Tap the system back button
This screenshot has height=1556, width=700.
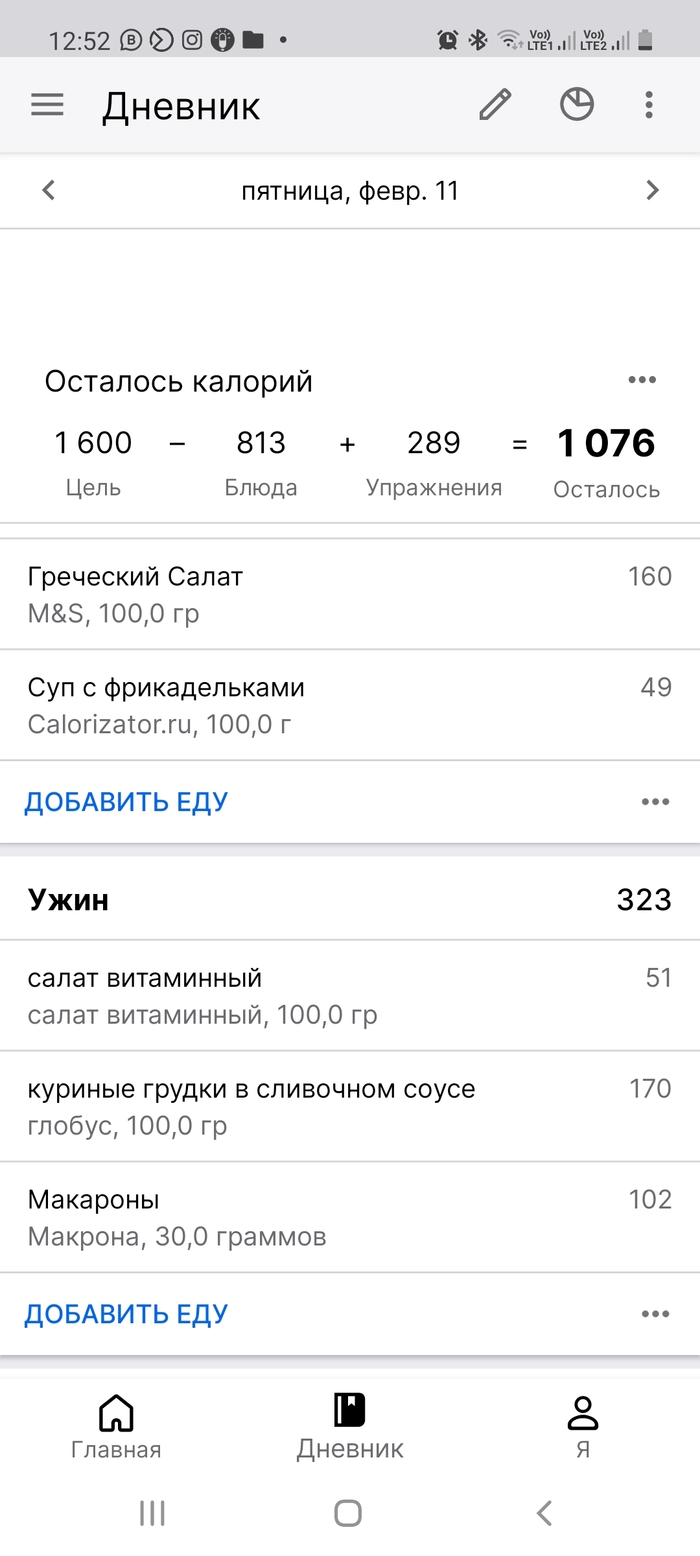(544, 1513)
